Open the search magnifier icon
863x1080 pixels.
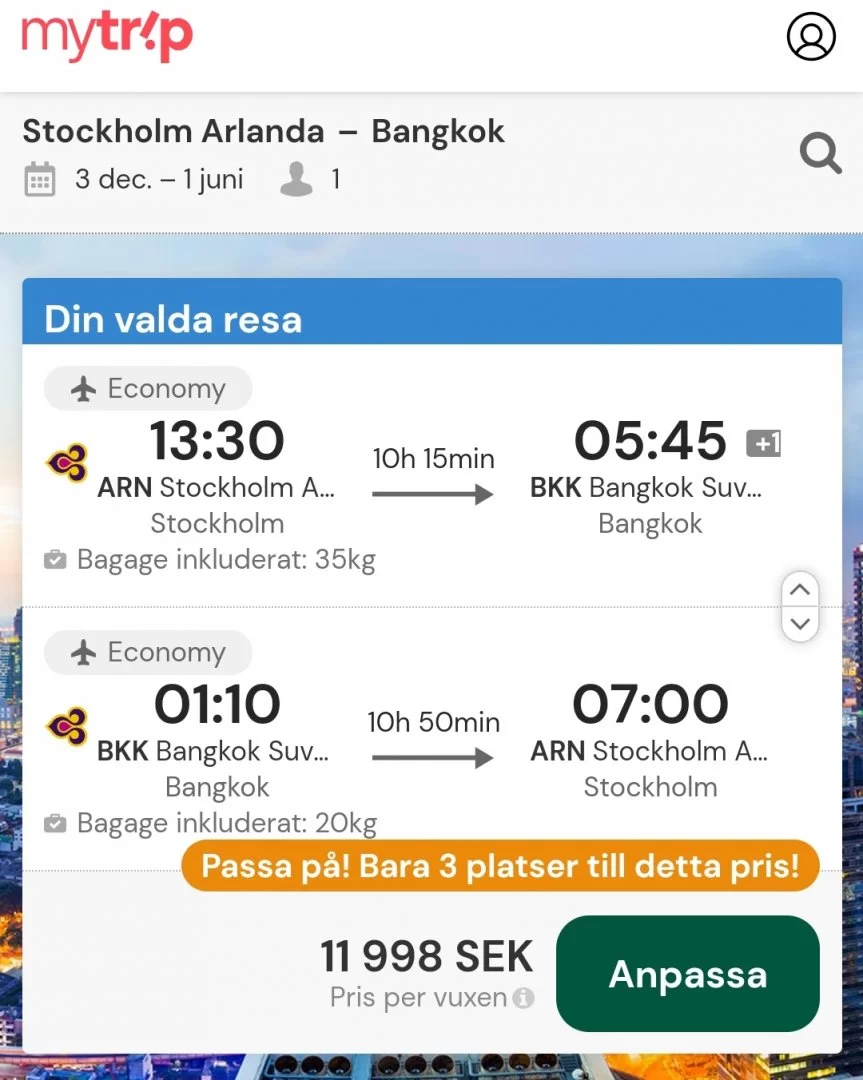(x=821, y=155)
